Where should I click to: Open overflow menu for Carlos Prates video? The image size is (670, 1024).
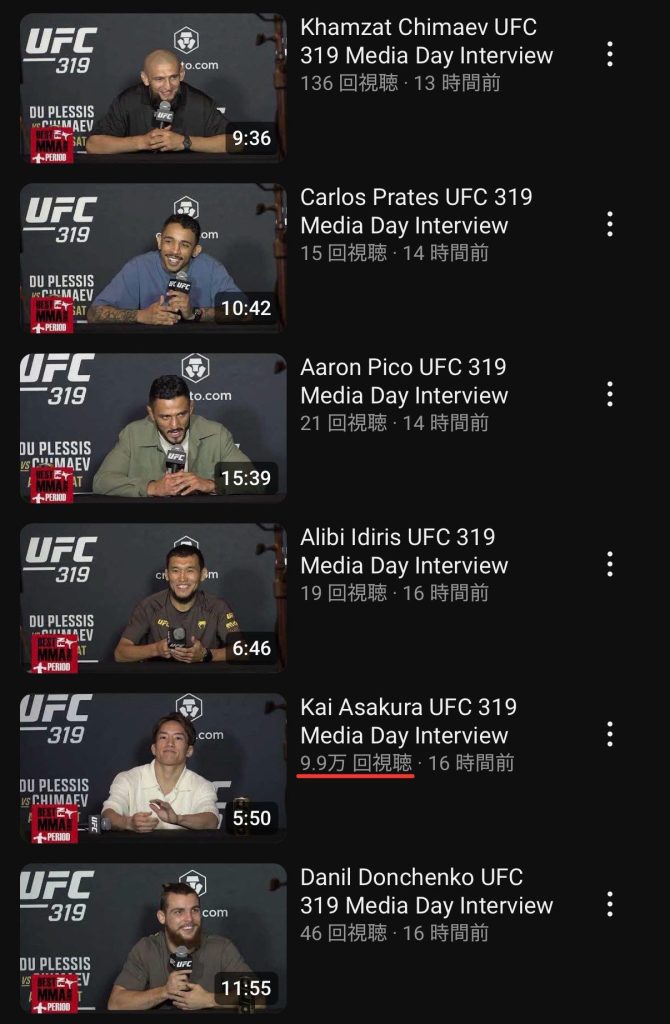(x=609, y=224)
